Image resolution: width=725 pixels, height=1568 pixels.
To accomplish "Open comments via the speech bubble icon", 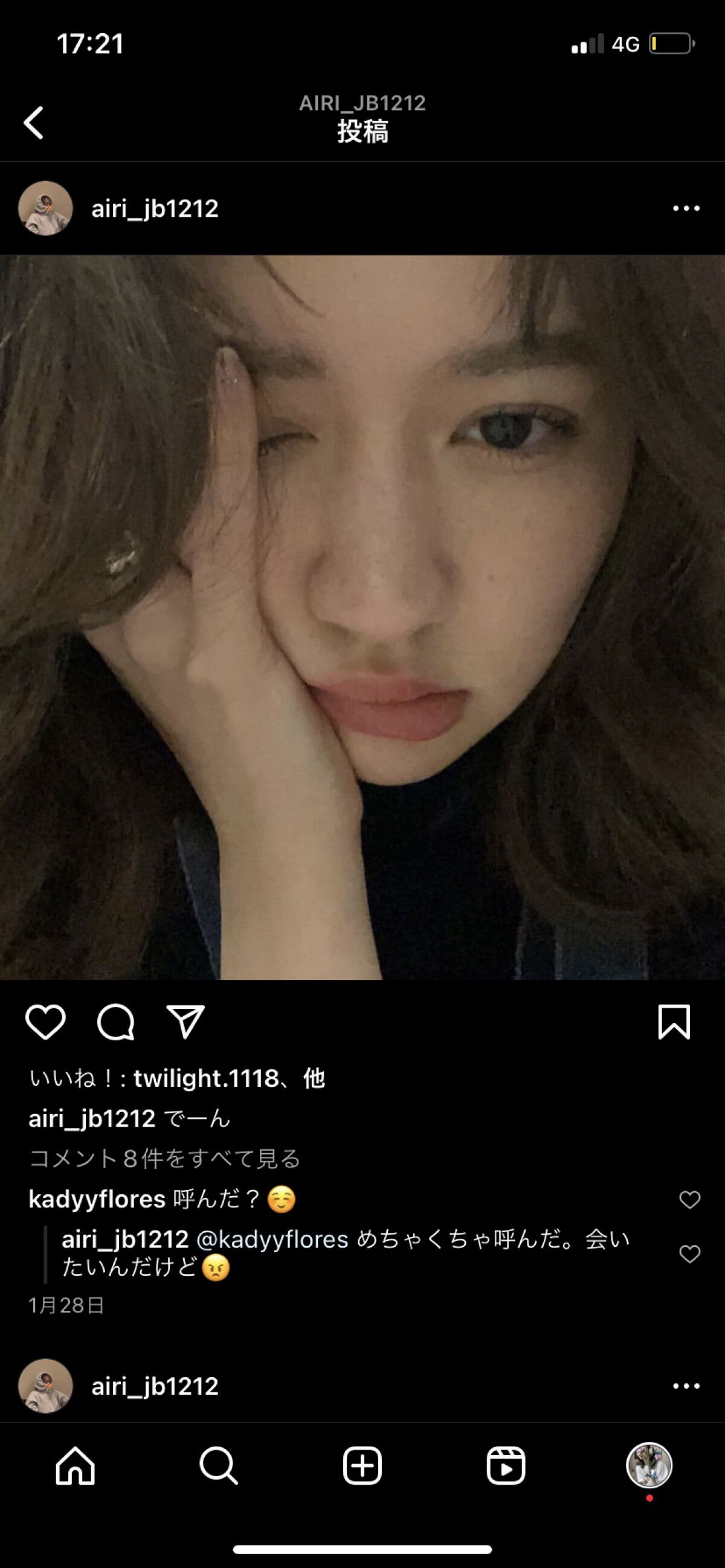I will point(115,1022).
